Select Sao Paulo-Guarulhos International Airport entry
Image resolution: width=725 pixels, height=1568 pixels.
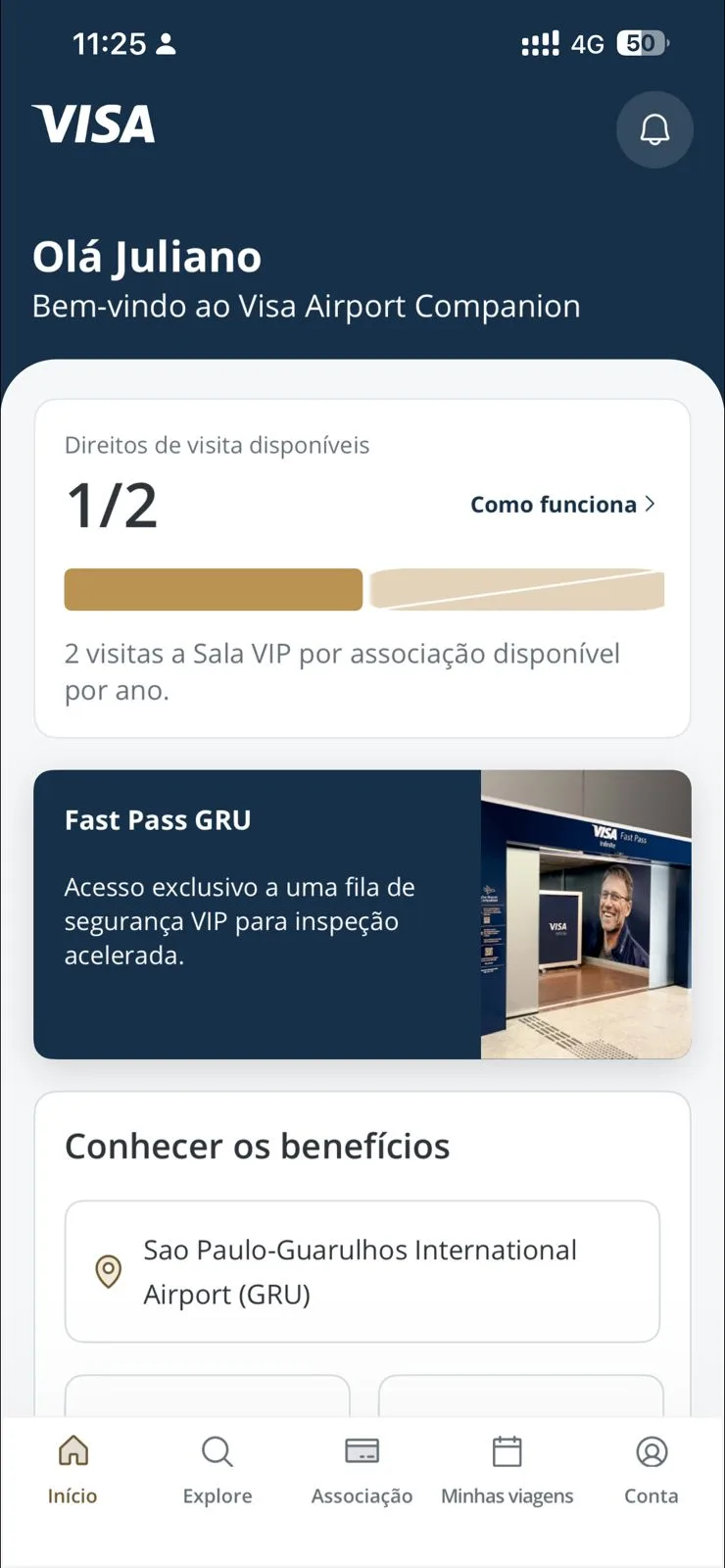click(x=362, y=1271)
